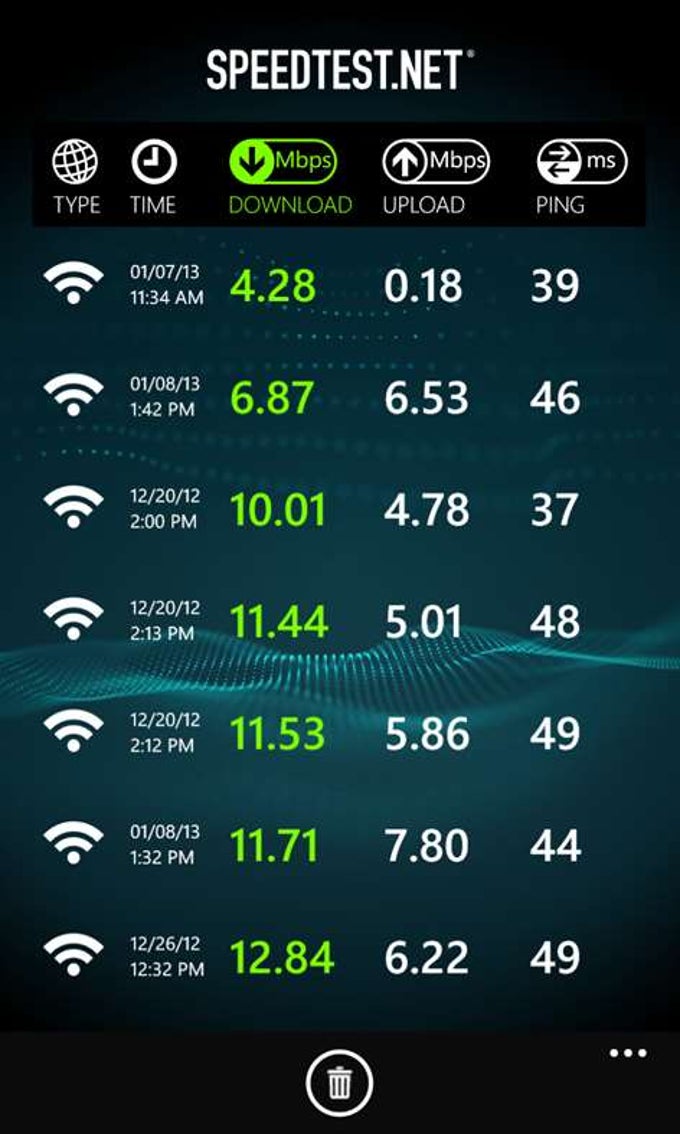Sort results by Ping column

pos(580,177)
